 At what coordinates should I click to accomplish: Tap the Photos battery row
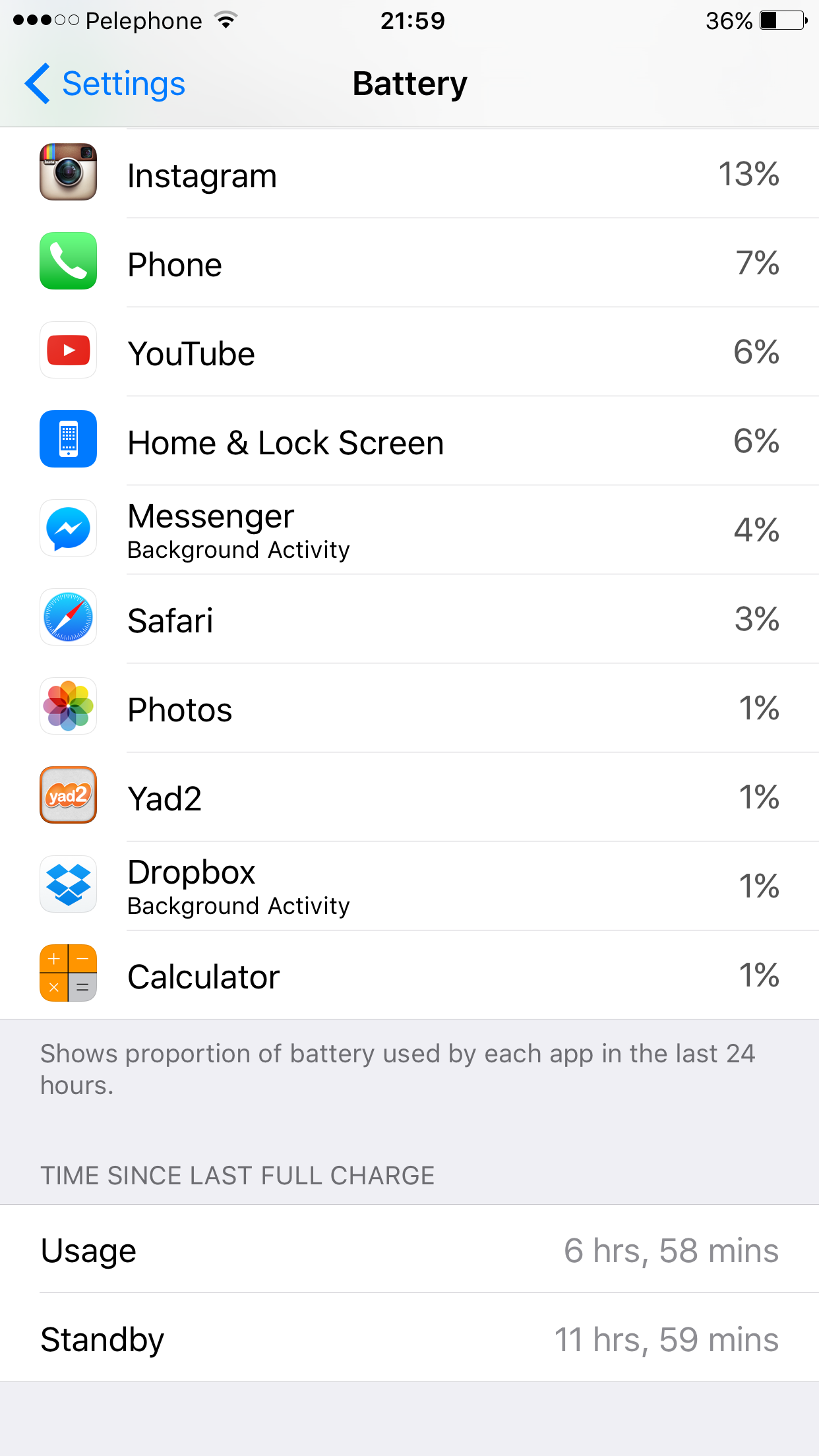pos(409,708)
